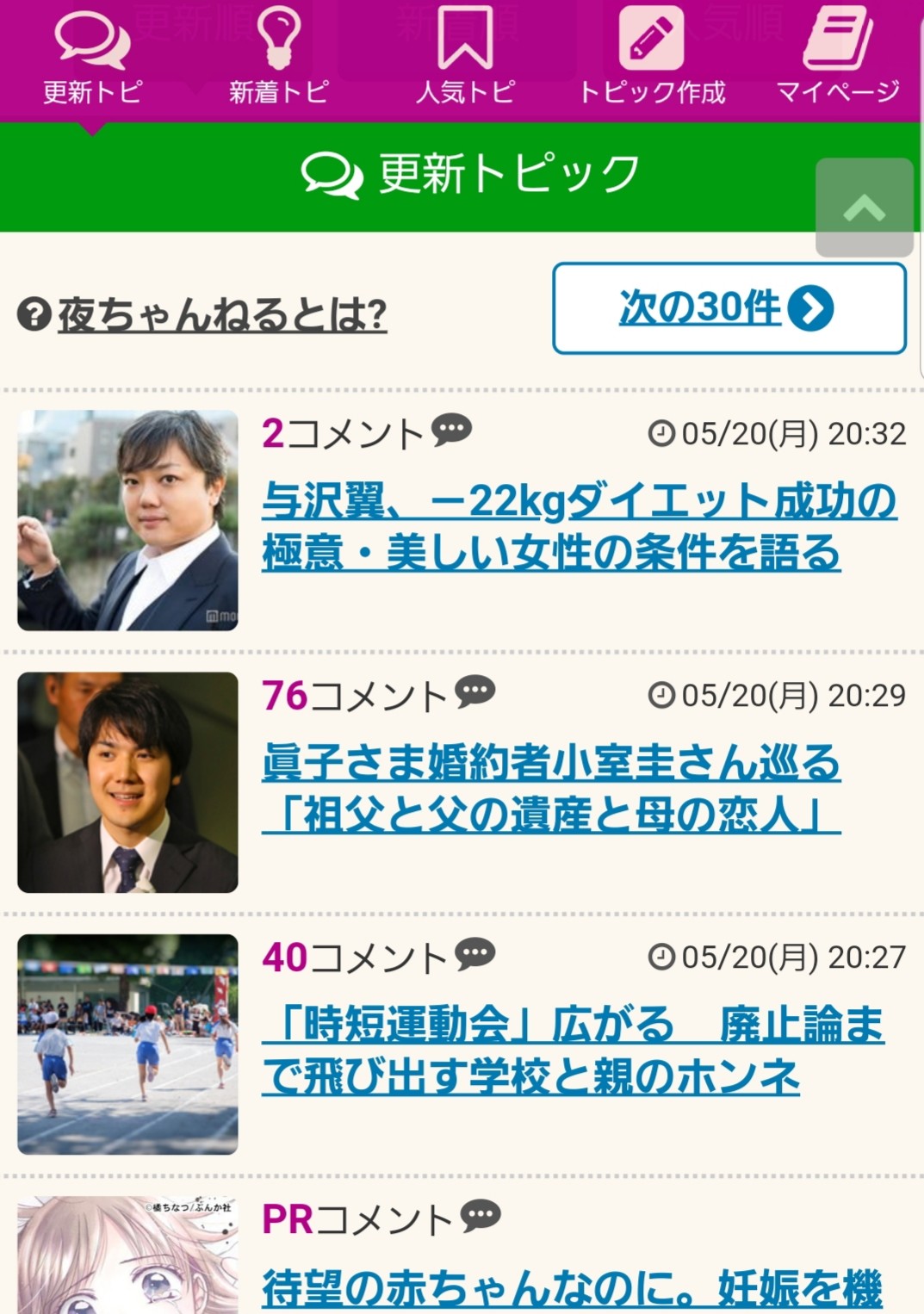Tap the 小室圭さん topic photo

127,782
